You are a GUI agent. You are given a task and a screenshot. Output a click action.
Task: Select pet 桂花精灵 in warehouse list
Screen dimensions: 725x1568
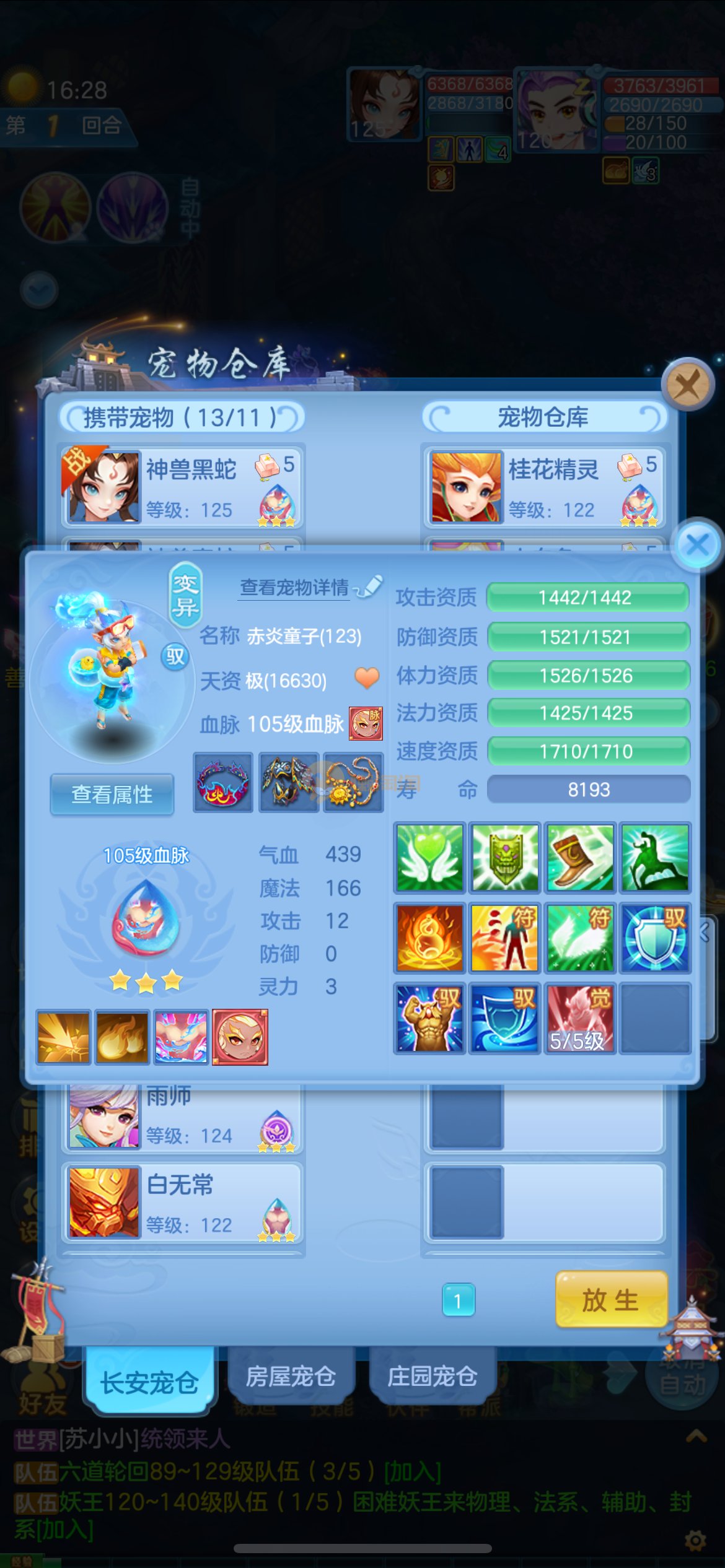(544, 487)
